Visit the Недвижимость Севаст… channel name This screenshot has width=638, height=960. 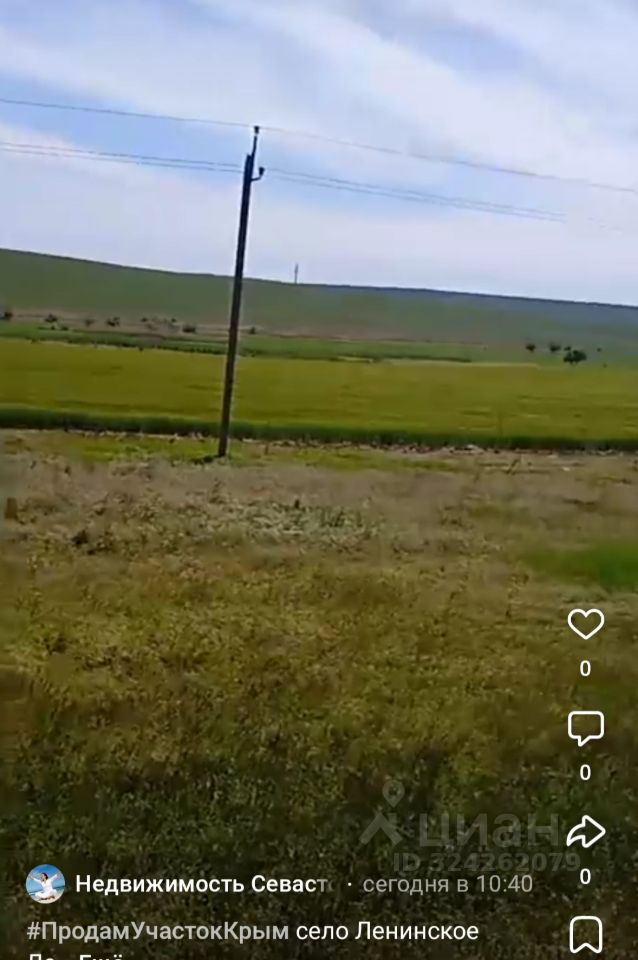(203, 884)
